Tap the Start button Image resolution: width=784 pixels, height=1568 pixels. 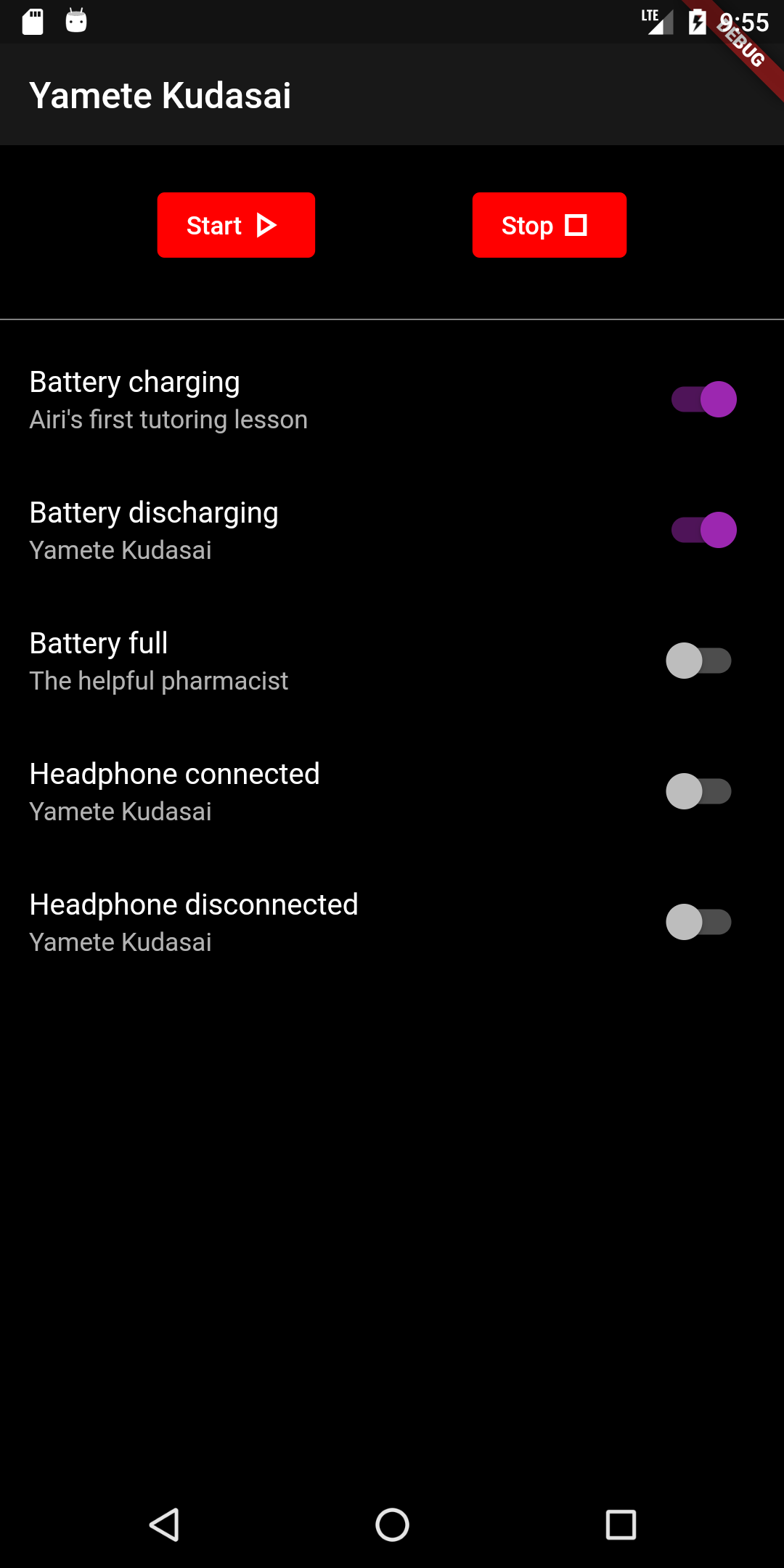(236, 225)
